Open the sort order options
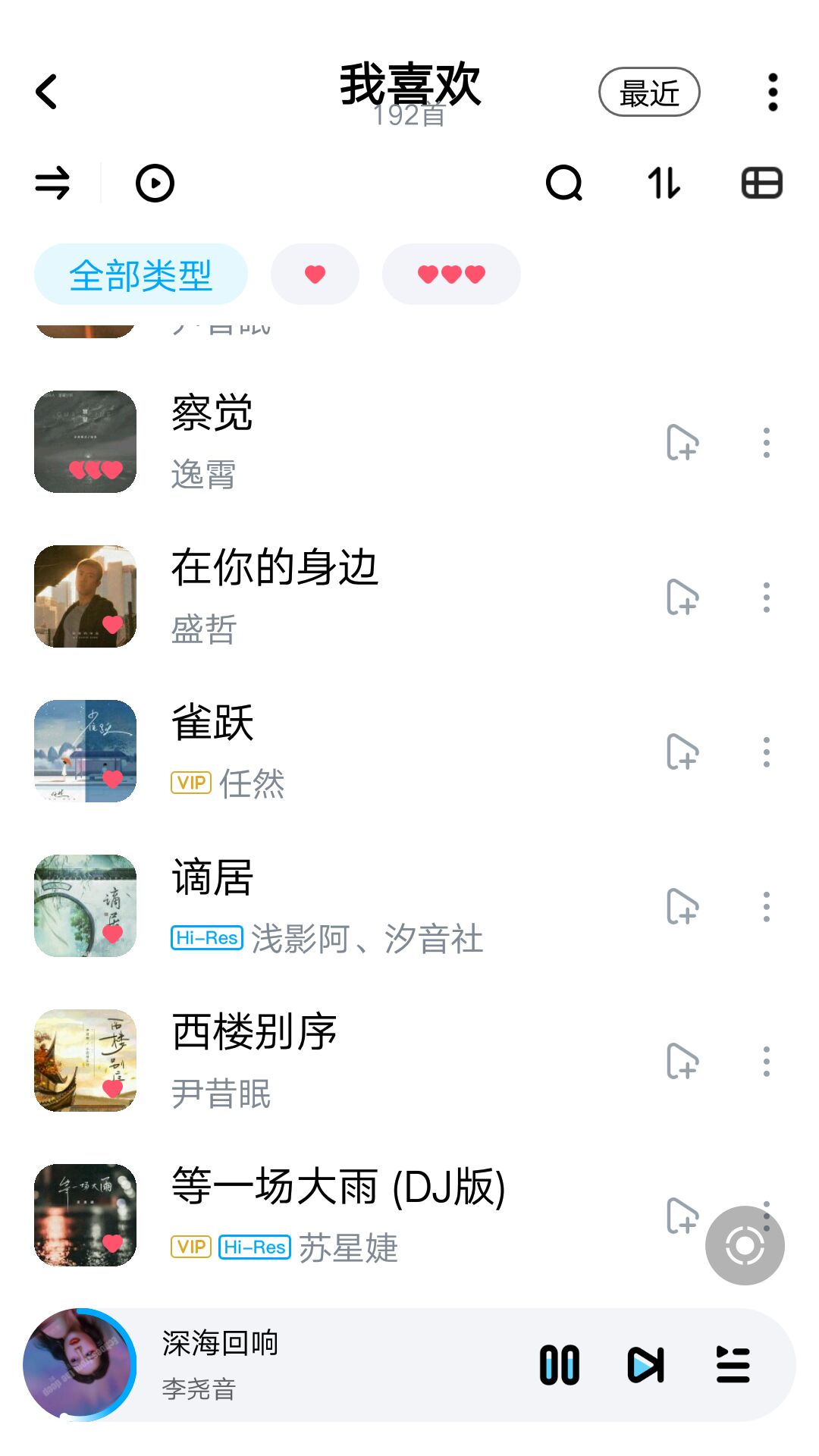Screen dimensions: 819x1456 click(664, 184)
